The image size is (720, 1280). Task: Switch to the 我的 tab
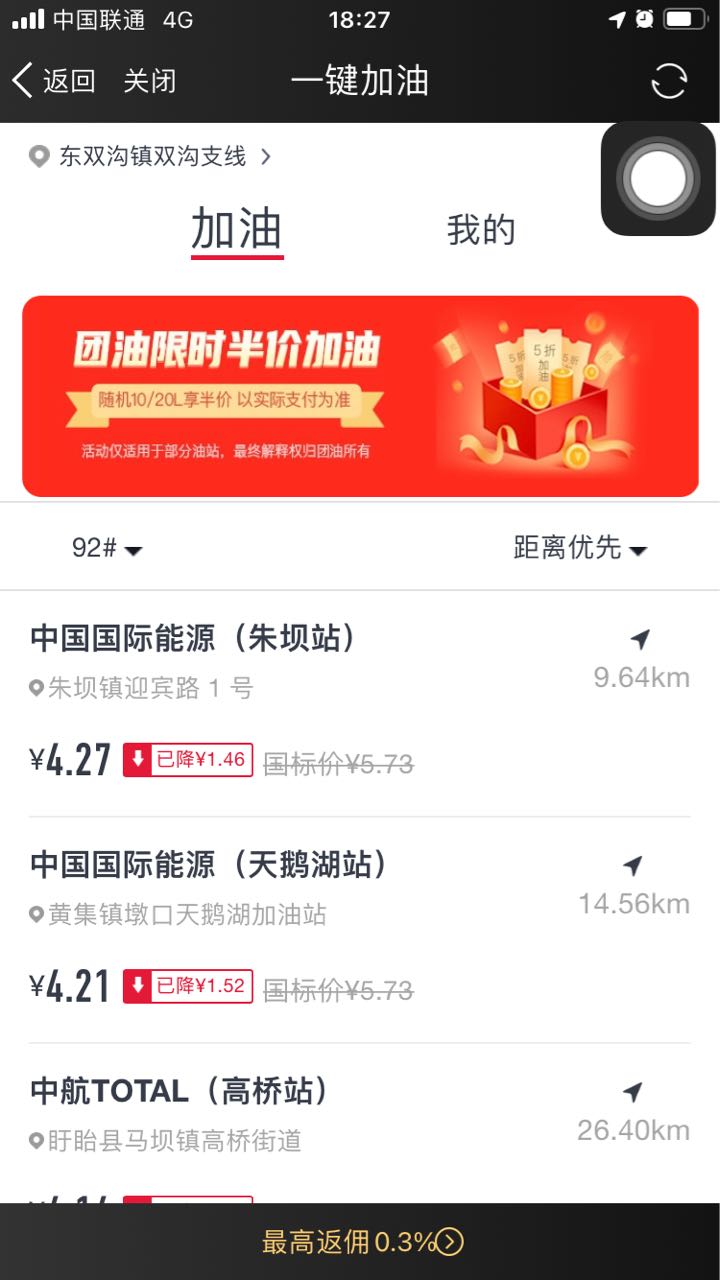[x=481, y=230]
